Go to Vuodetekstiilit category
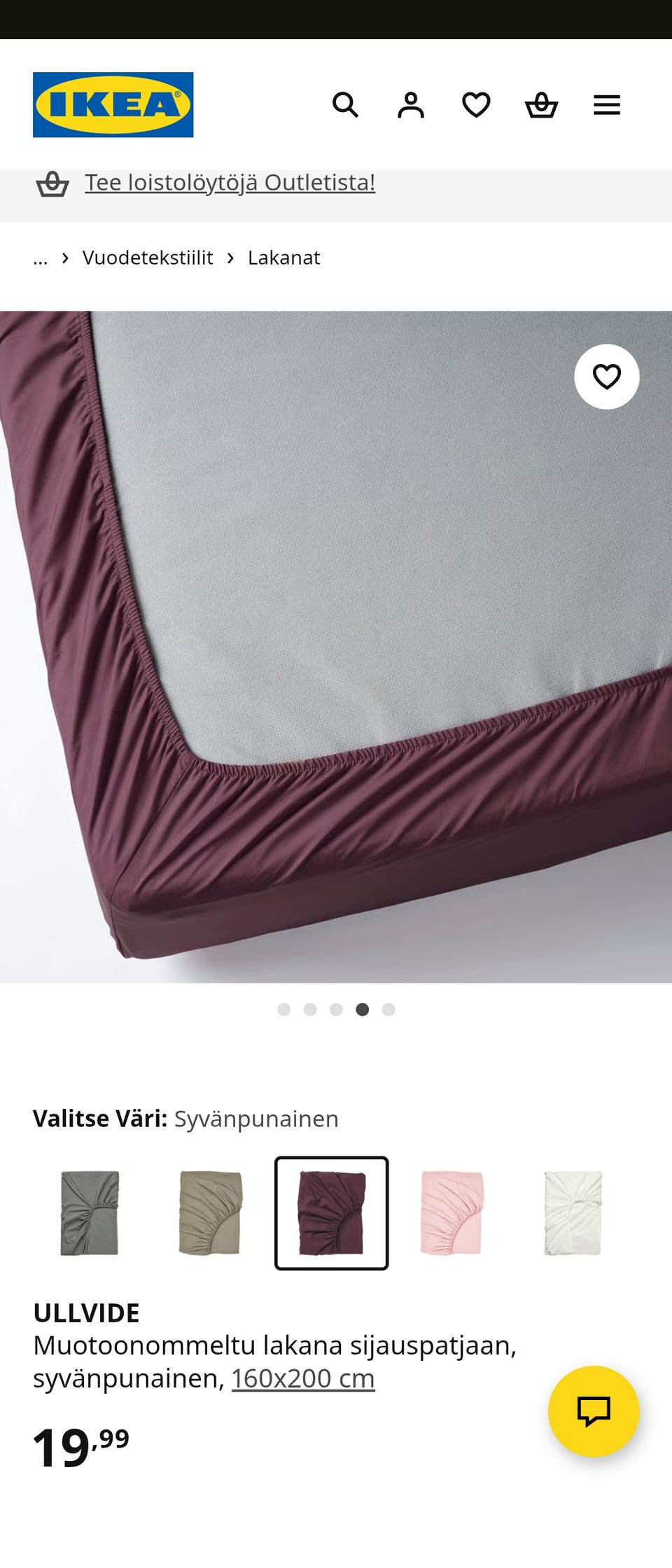This screenshot has height=1568, width=672. pos(148,258)
